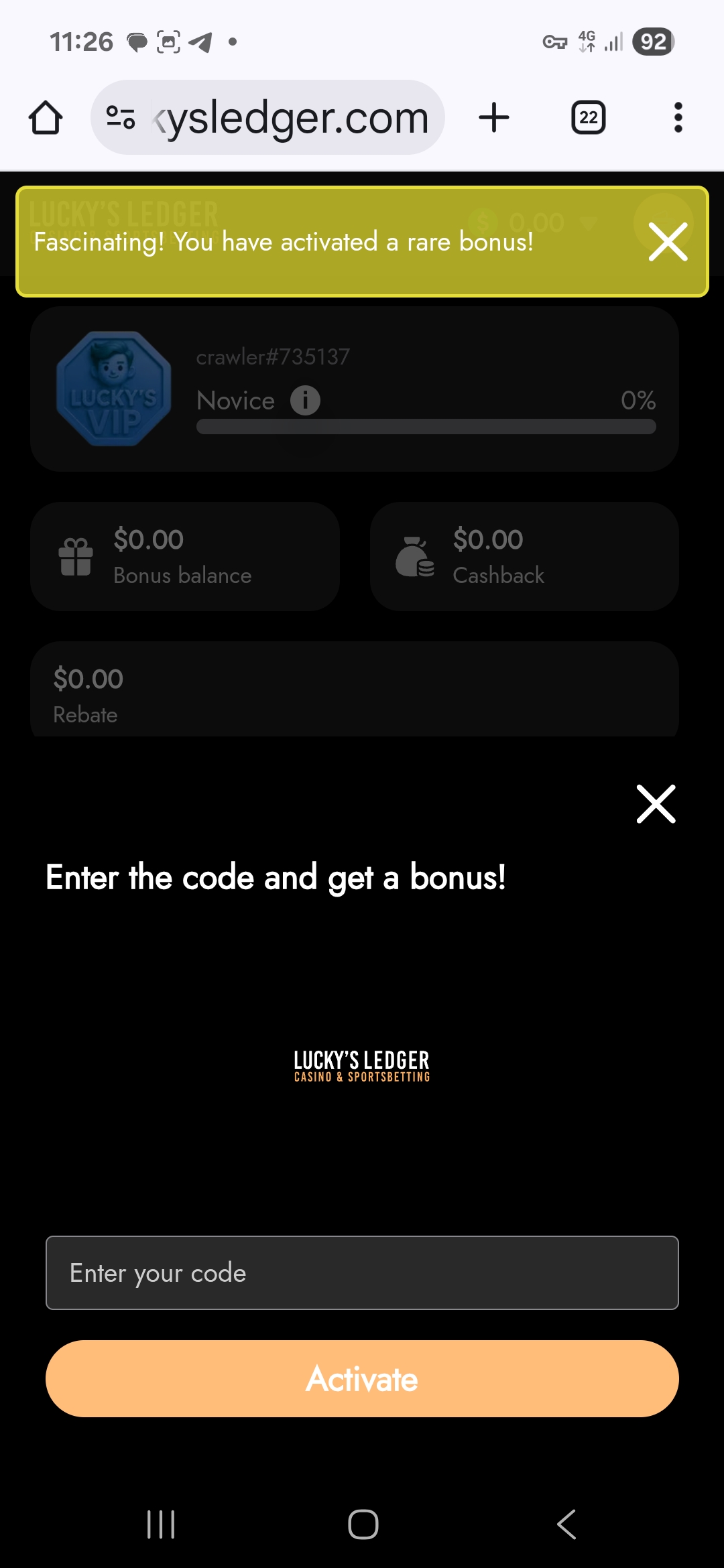This screenshot has width=724, height=1568.
Task: Open the browser home page
Action: pyautogui.click(x=46, y=118)
